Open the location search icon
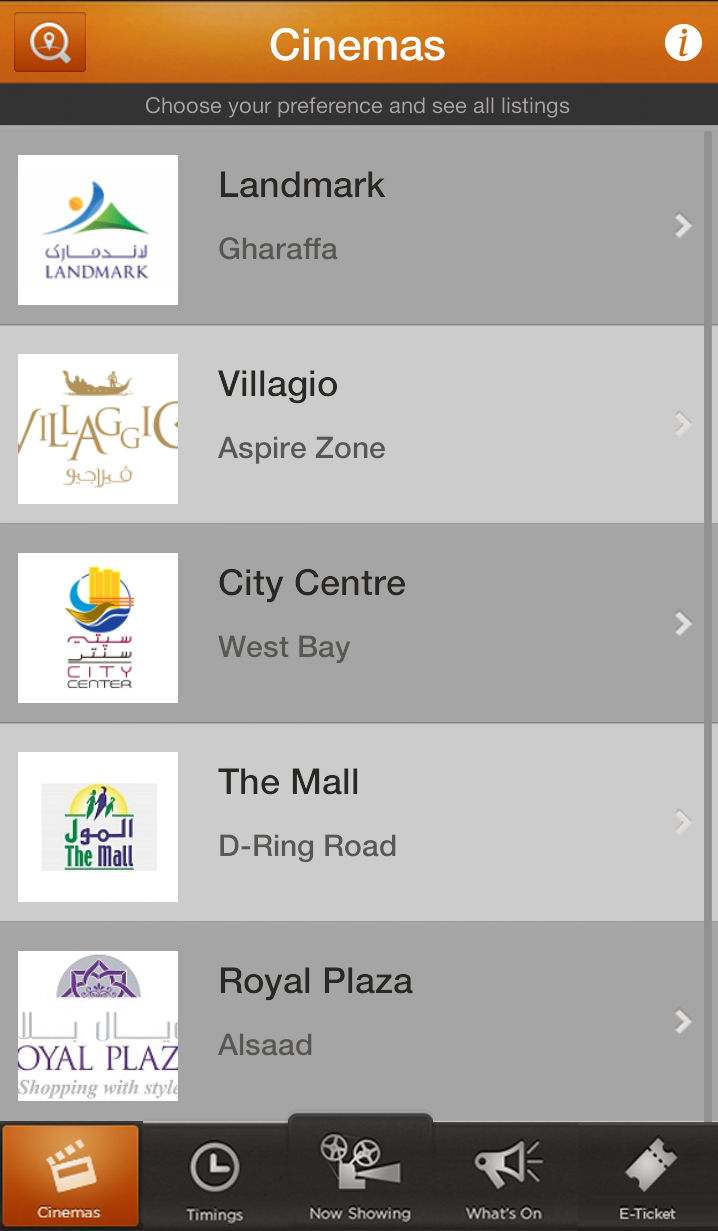Image resolution: width=718 pixels, height=1231 pixels. pyautogui.click(x=49, y=42)
